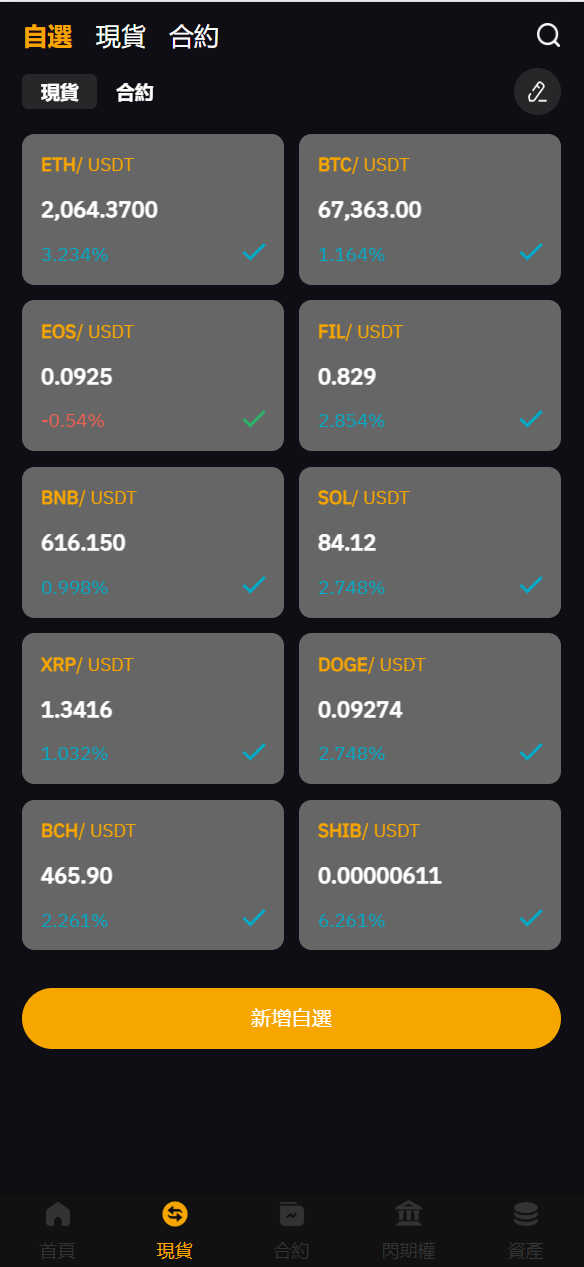
Task: Open the FIL/USDT card
Action: click(430, 376)
